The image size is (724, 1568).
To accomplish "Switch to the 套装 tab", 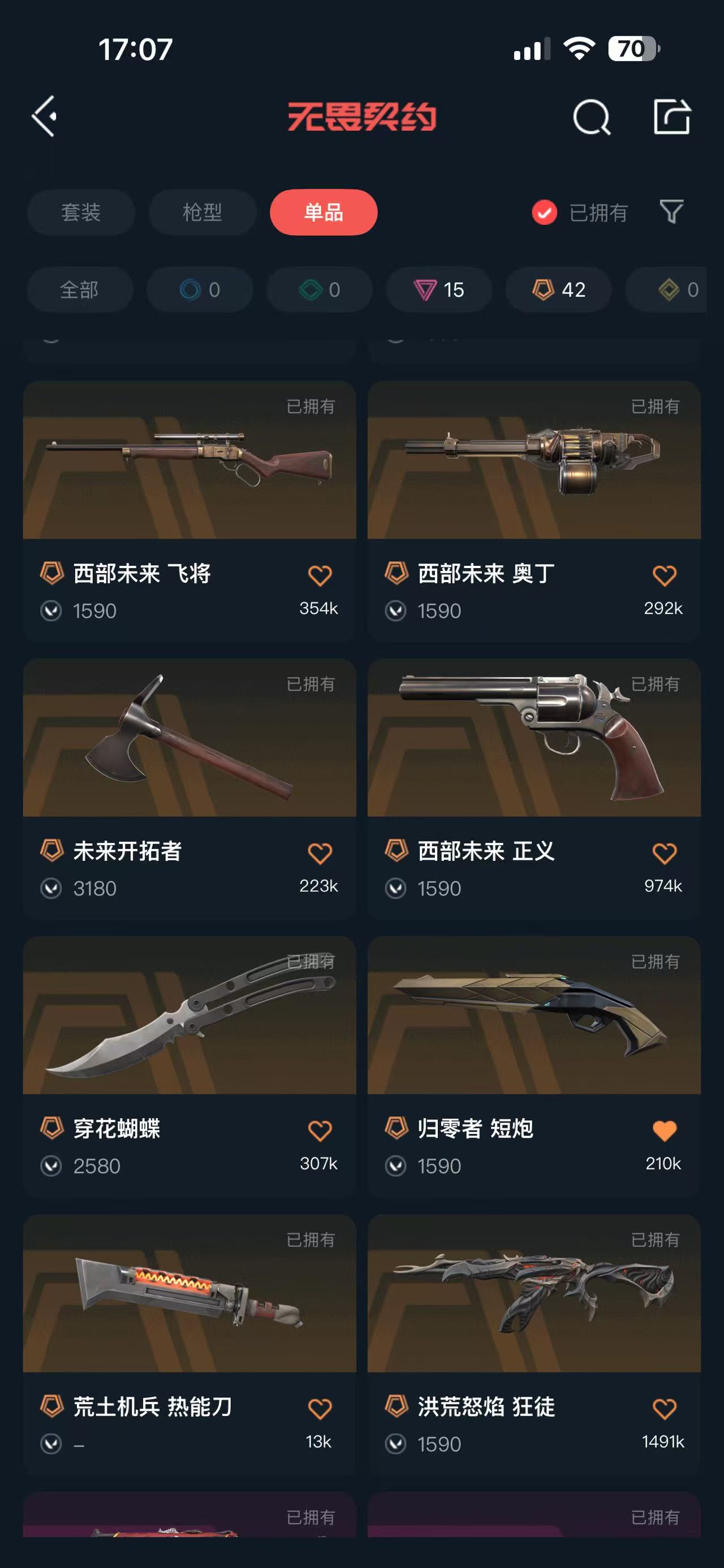I will click(x=81, y=213).
